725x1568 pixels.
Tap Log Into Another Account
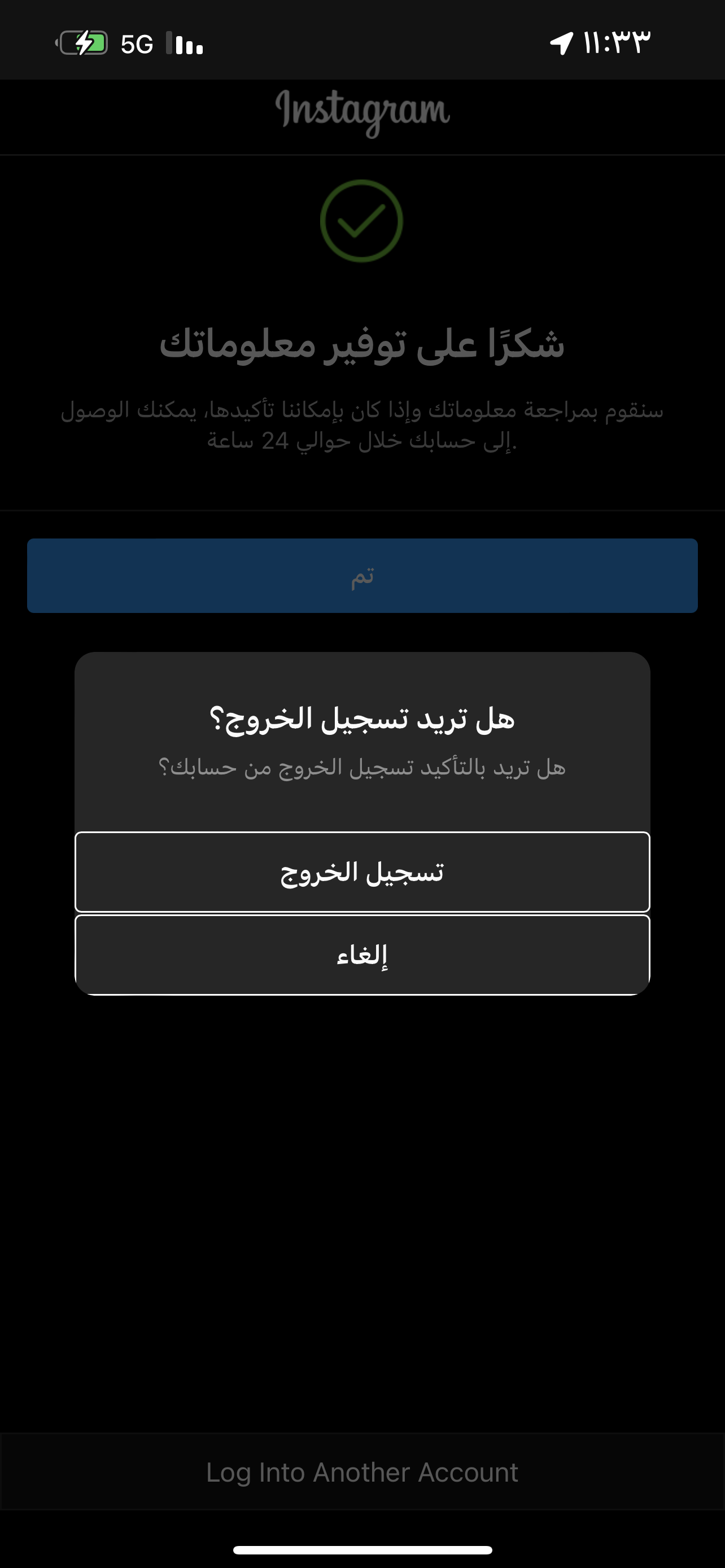pos(362,1472)
